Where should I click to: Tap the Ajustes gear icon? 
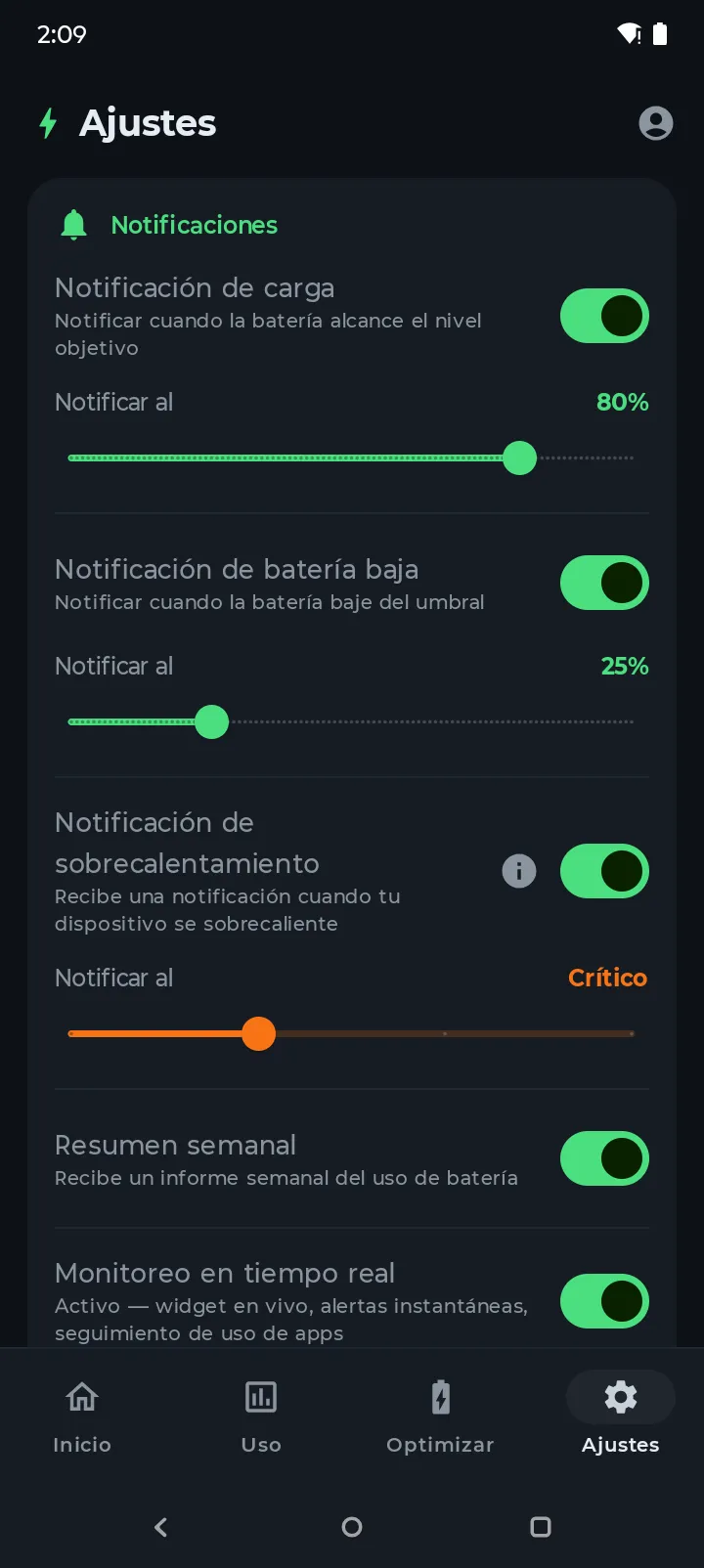click(620, 1398)
